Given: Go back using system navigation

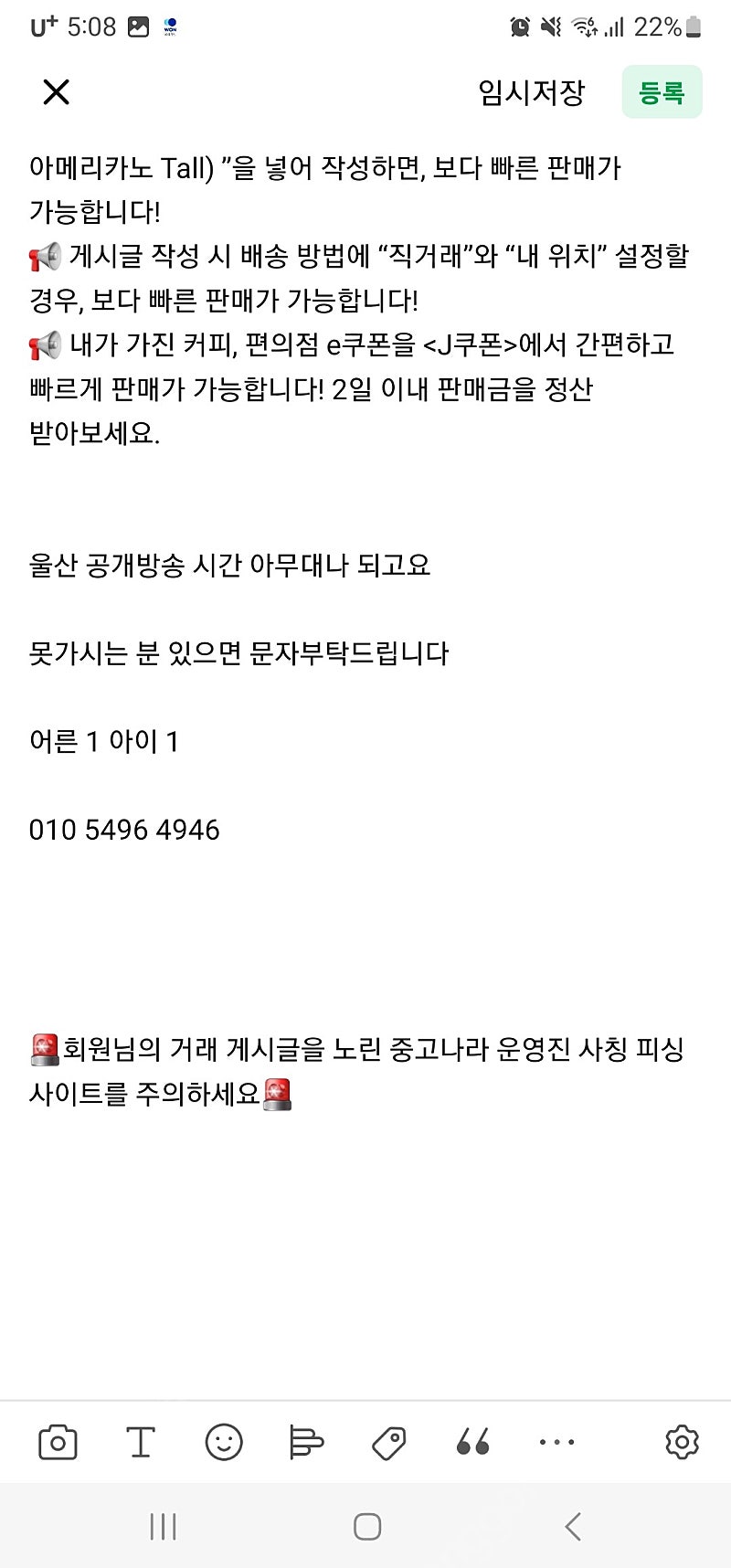Looking at the screenshot, I should point(573,1526).
